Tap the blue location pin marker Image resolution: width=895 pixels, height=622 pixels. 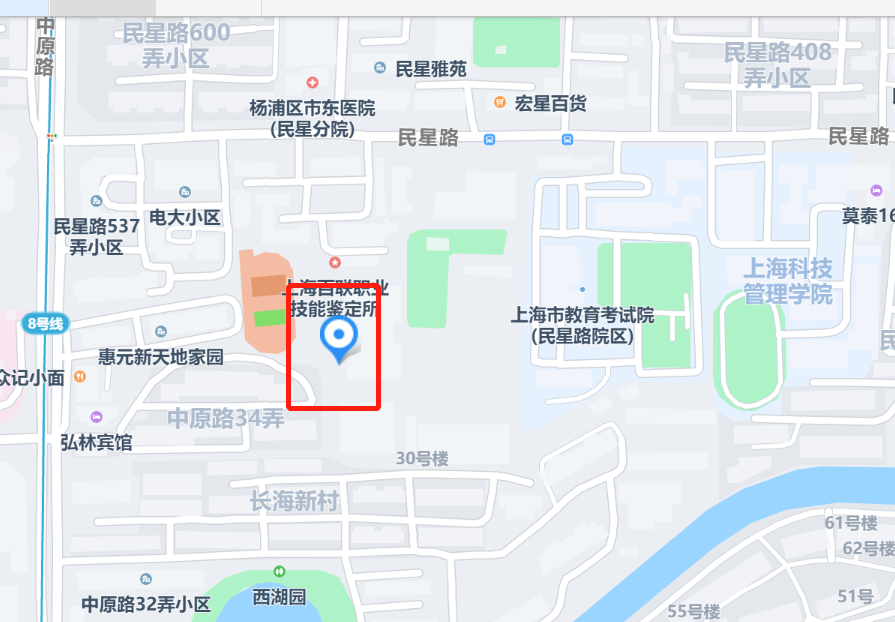(x=341, y=338)
